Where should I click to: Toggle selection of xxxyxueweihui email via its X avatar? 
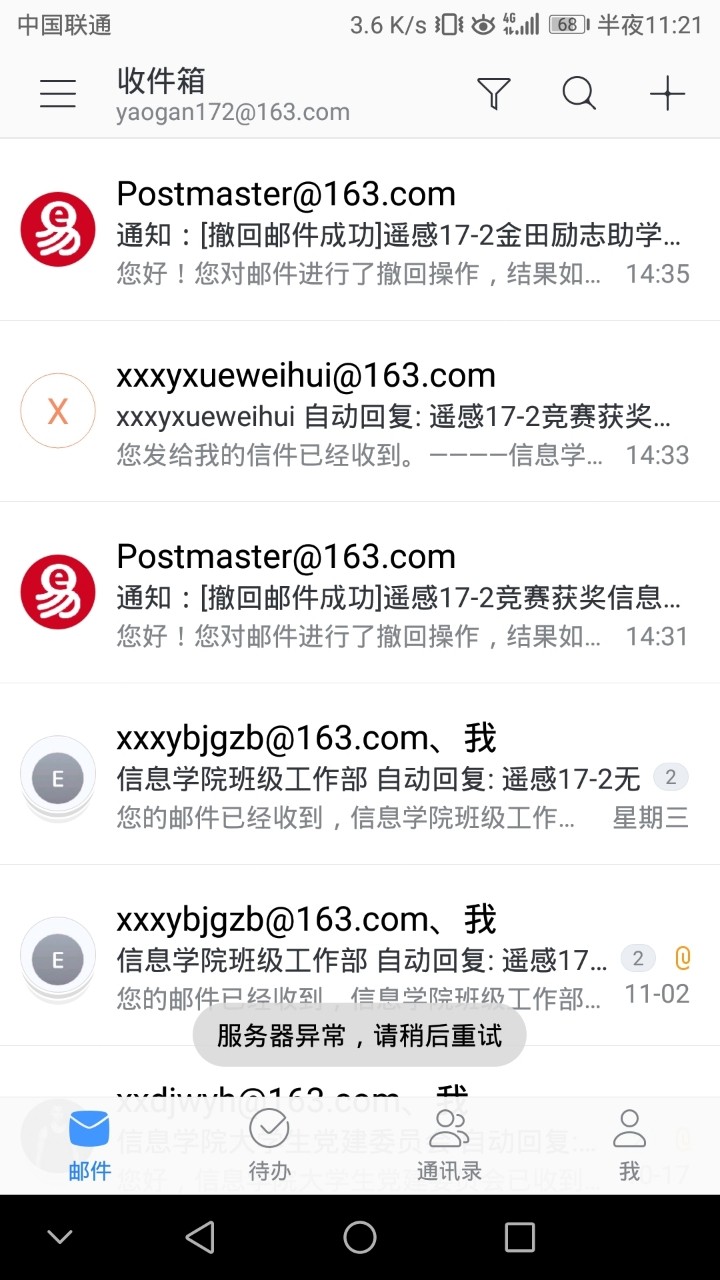pos(57,410)
